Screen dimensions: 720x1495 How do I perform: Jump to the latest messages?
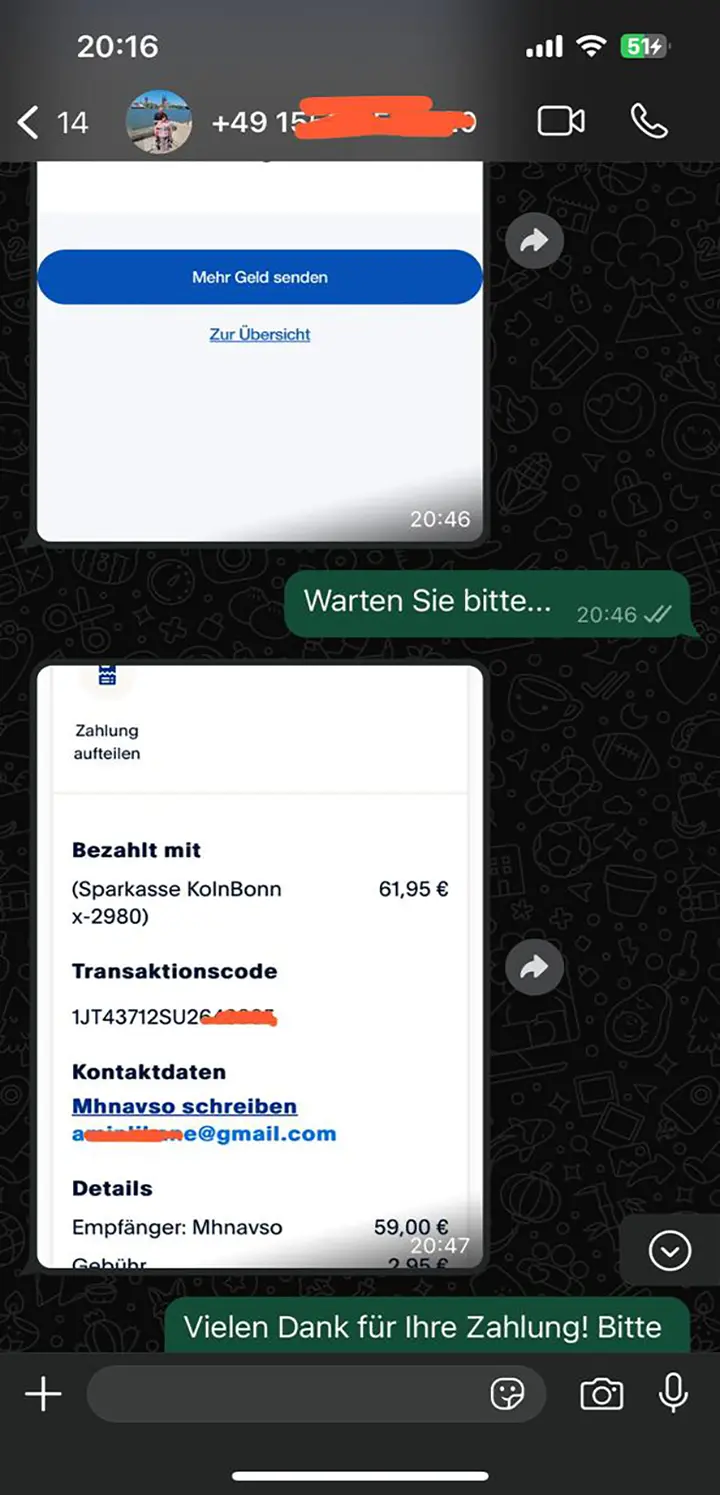(669, 1250)
